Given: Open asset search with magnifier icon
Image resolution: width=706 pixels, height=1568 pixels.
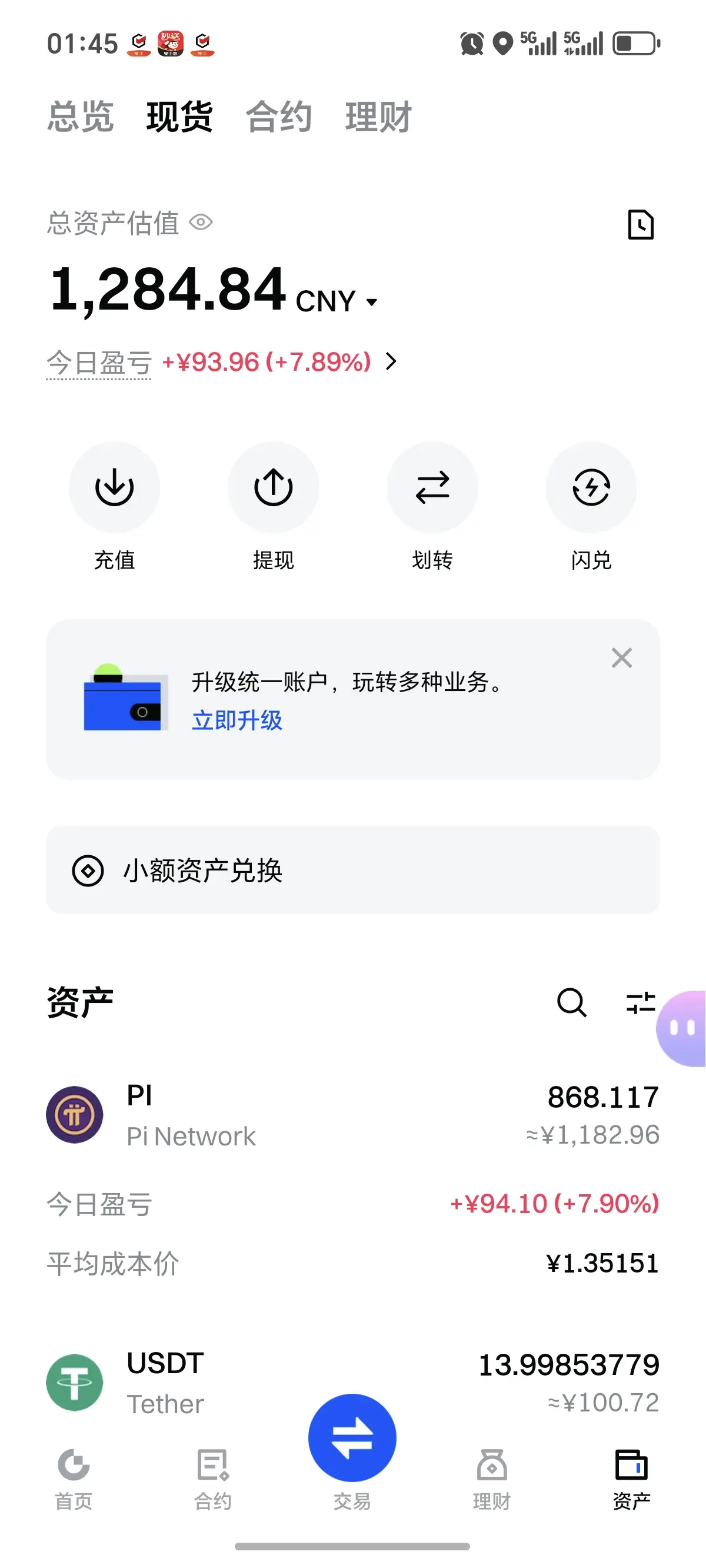Looking at the screenshot, I should (x=571, y=1004).
